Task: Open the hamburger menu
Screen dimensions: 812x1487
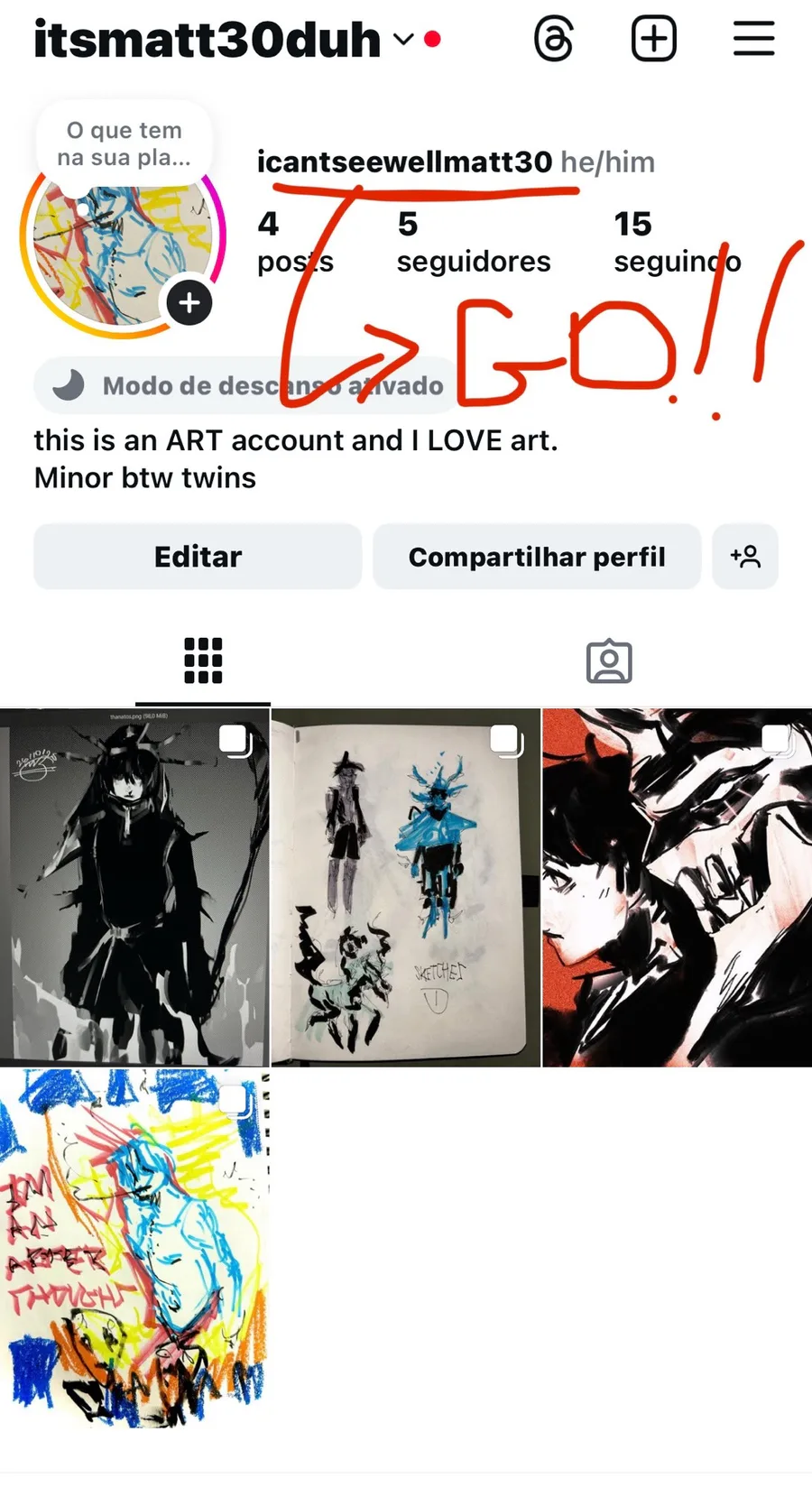Action: click(x=753, y=40)
